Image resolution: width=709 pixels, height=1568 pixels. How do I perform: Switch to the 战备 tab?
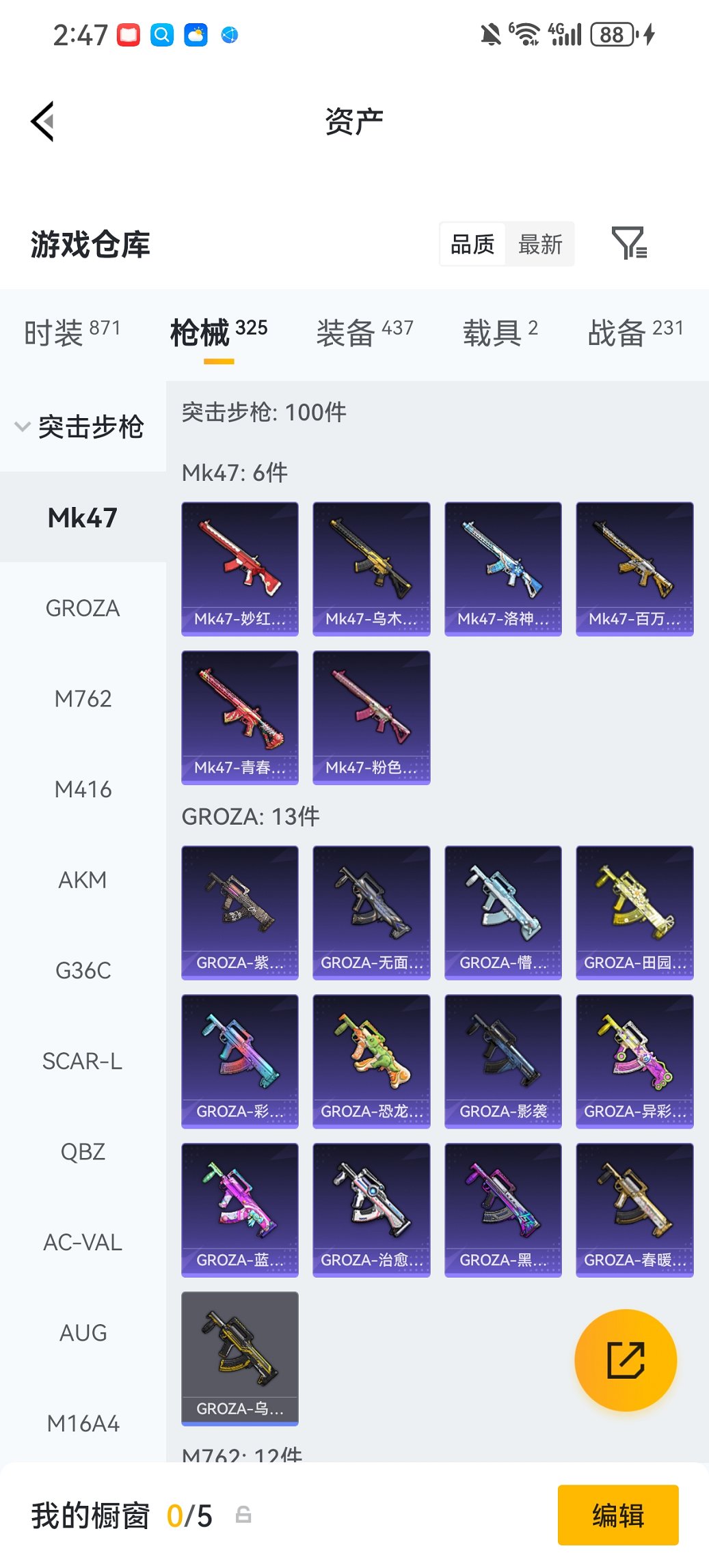pos(635,333)
